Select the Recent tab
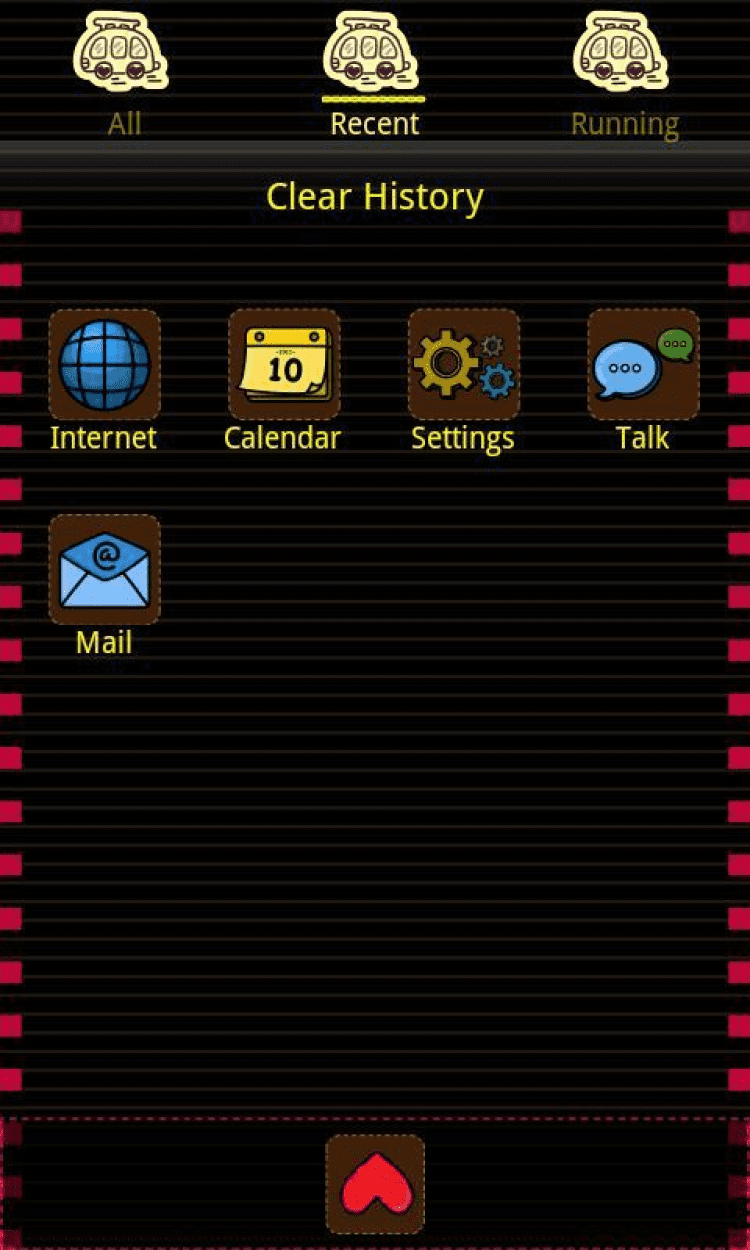Viewport: 750px width, 1250px height. point(374,75)
